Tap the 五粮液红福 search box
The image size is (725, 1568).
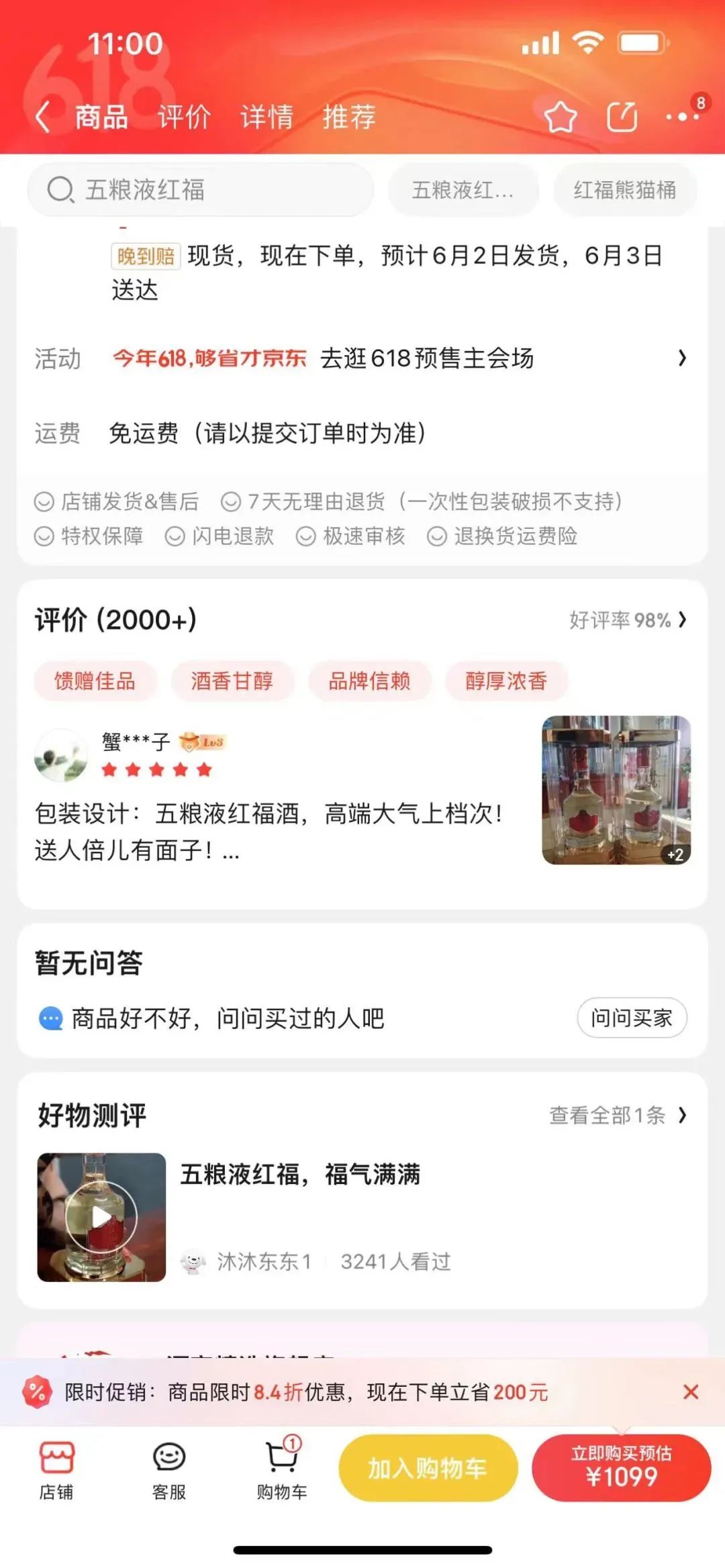click(x=200, y=190)
